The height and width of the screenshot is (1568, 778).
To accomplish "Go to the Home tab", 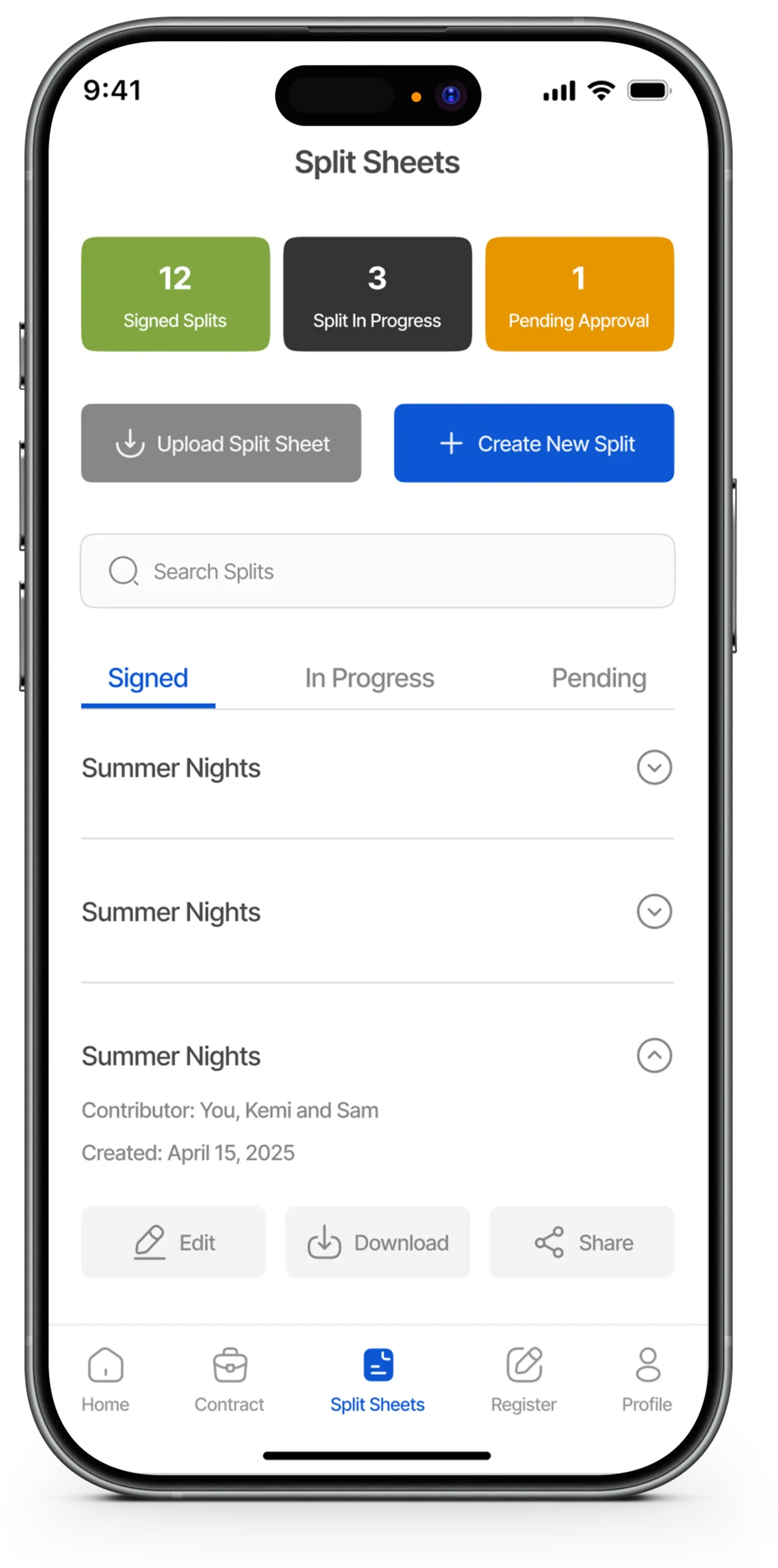I will (105, 1379).
